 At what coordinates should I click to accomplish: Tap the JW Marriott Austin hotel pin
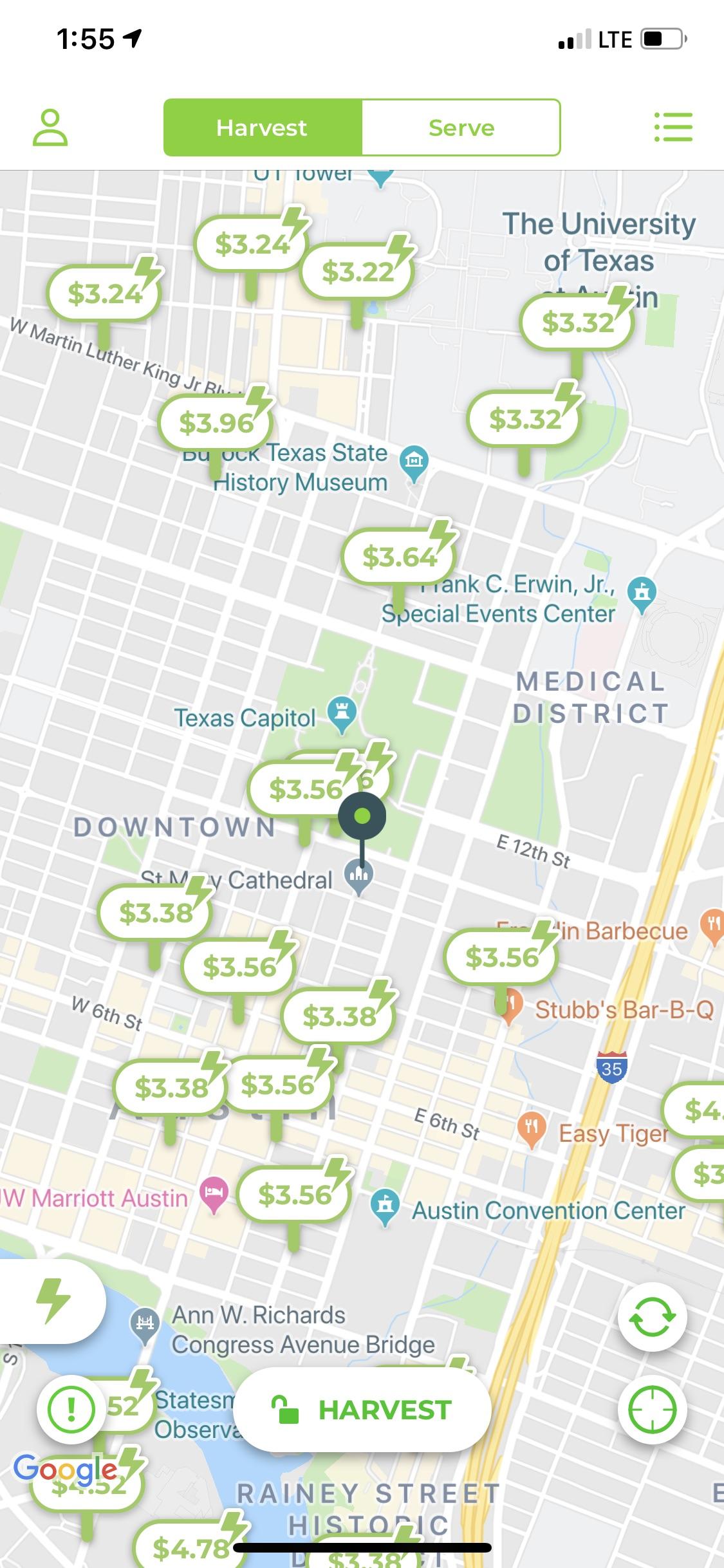pos(212,1192)
